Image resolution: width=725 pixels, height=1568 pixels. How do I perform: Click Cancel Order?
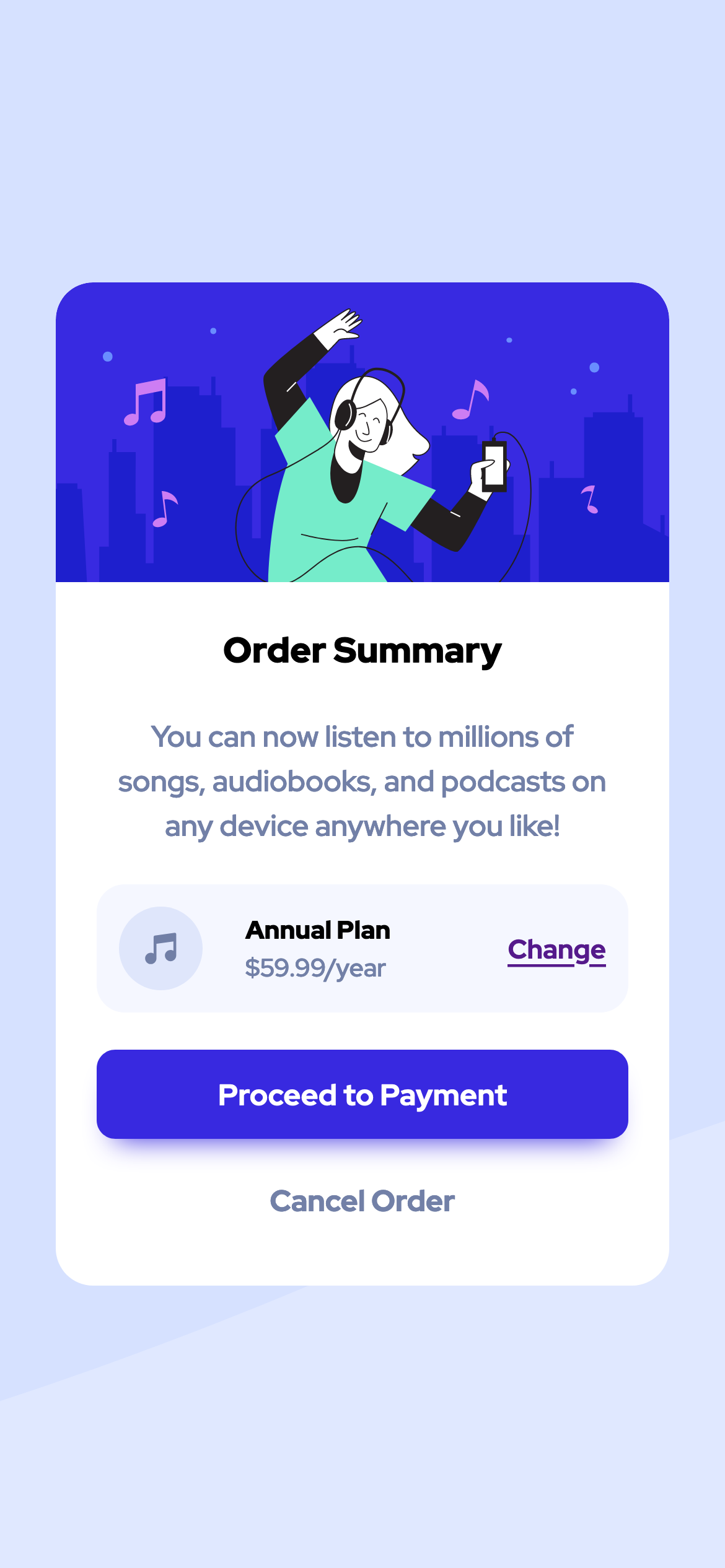[x=362, y=1201]
